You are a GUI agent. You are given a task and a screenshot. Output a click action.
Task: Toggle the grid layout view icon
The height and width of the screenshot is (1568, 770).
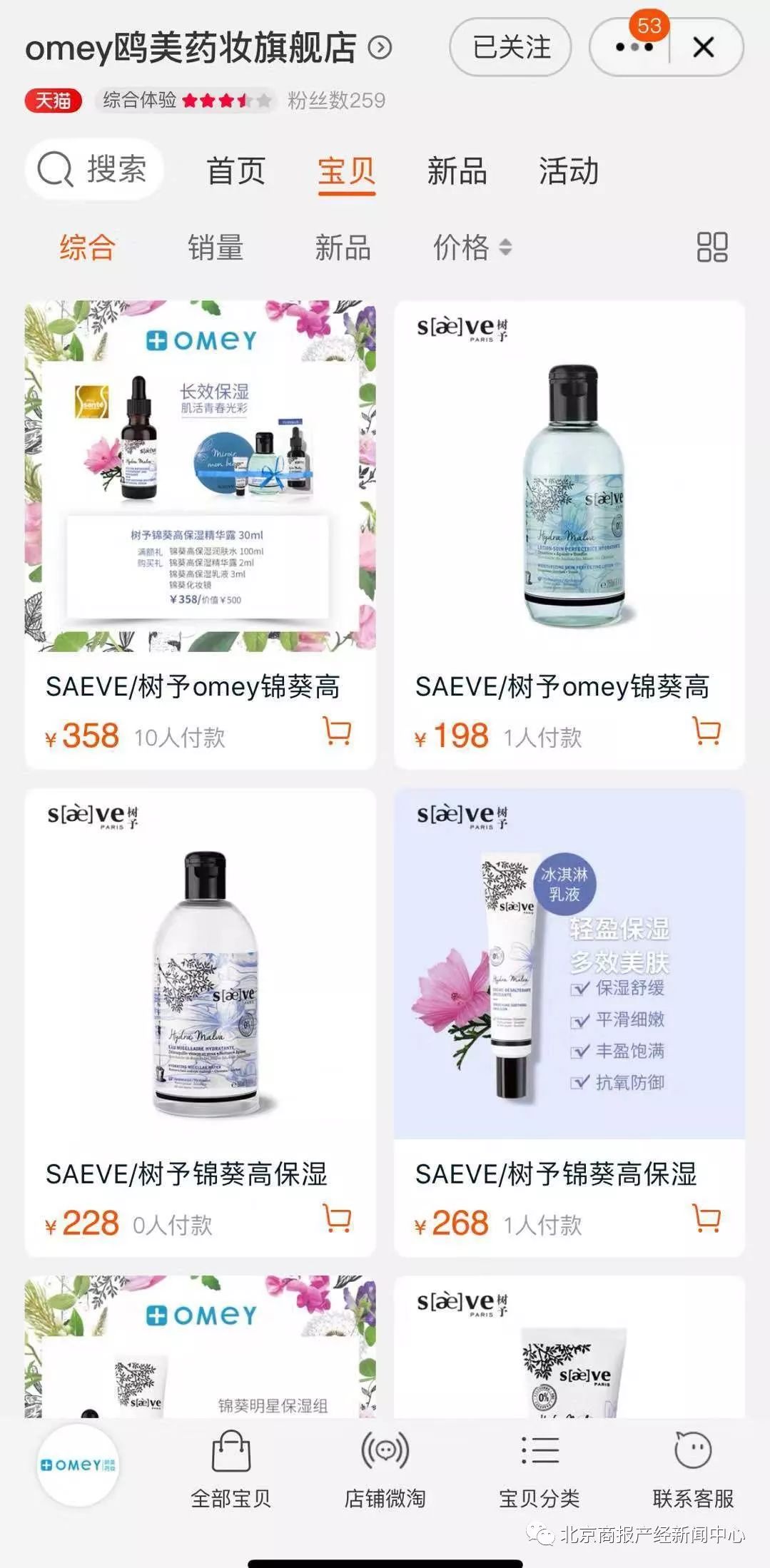click(x=711, y=248)
